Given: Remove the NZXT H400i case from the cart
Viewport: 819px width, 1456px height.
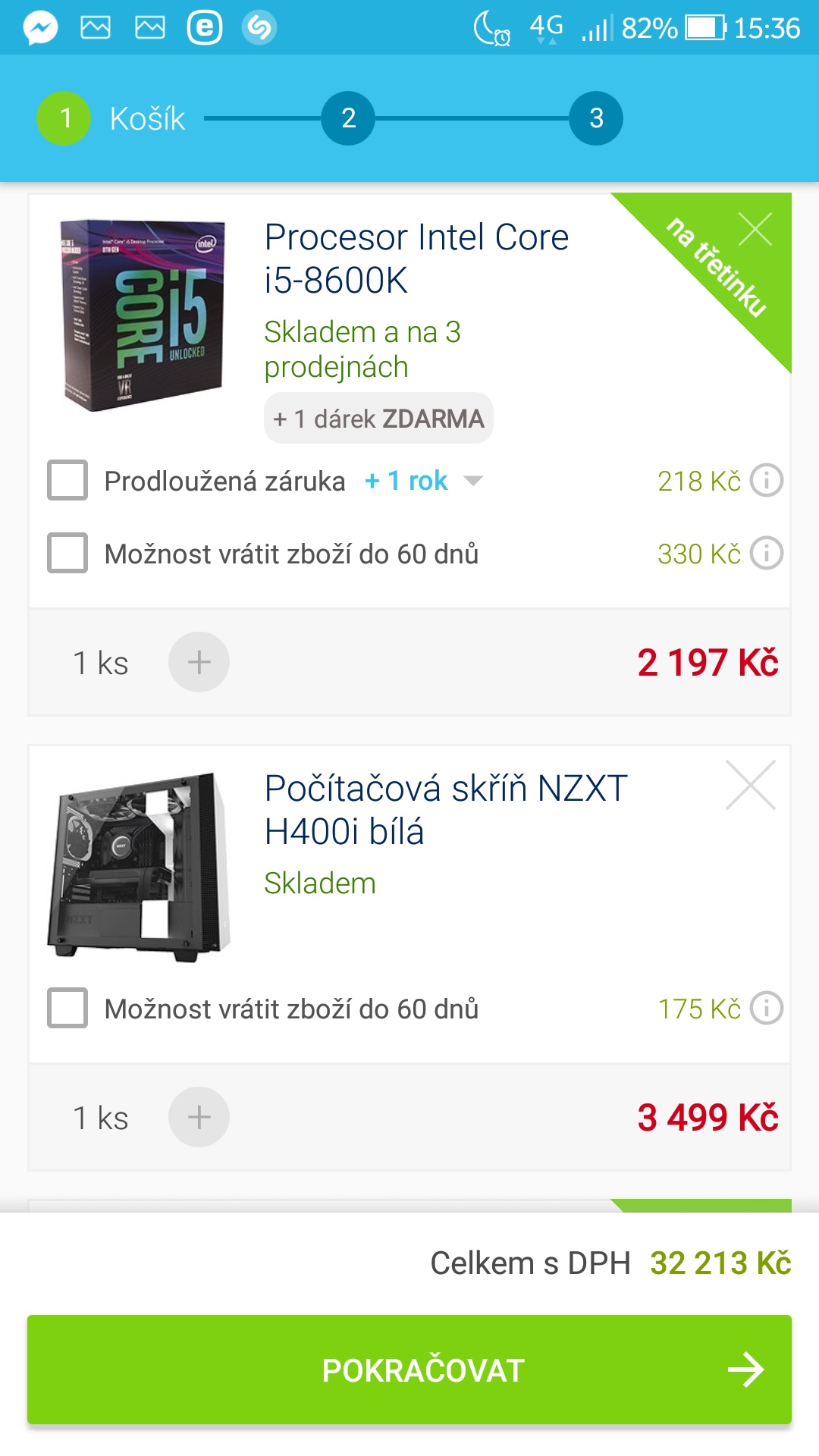Looking at the screenshot, I should [x=751, y=785].
